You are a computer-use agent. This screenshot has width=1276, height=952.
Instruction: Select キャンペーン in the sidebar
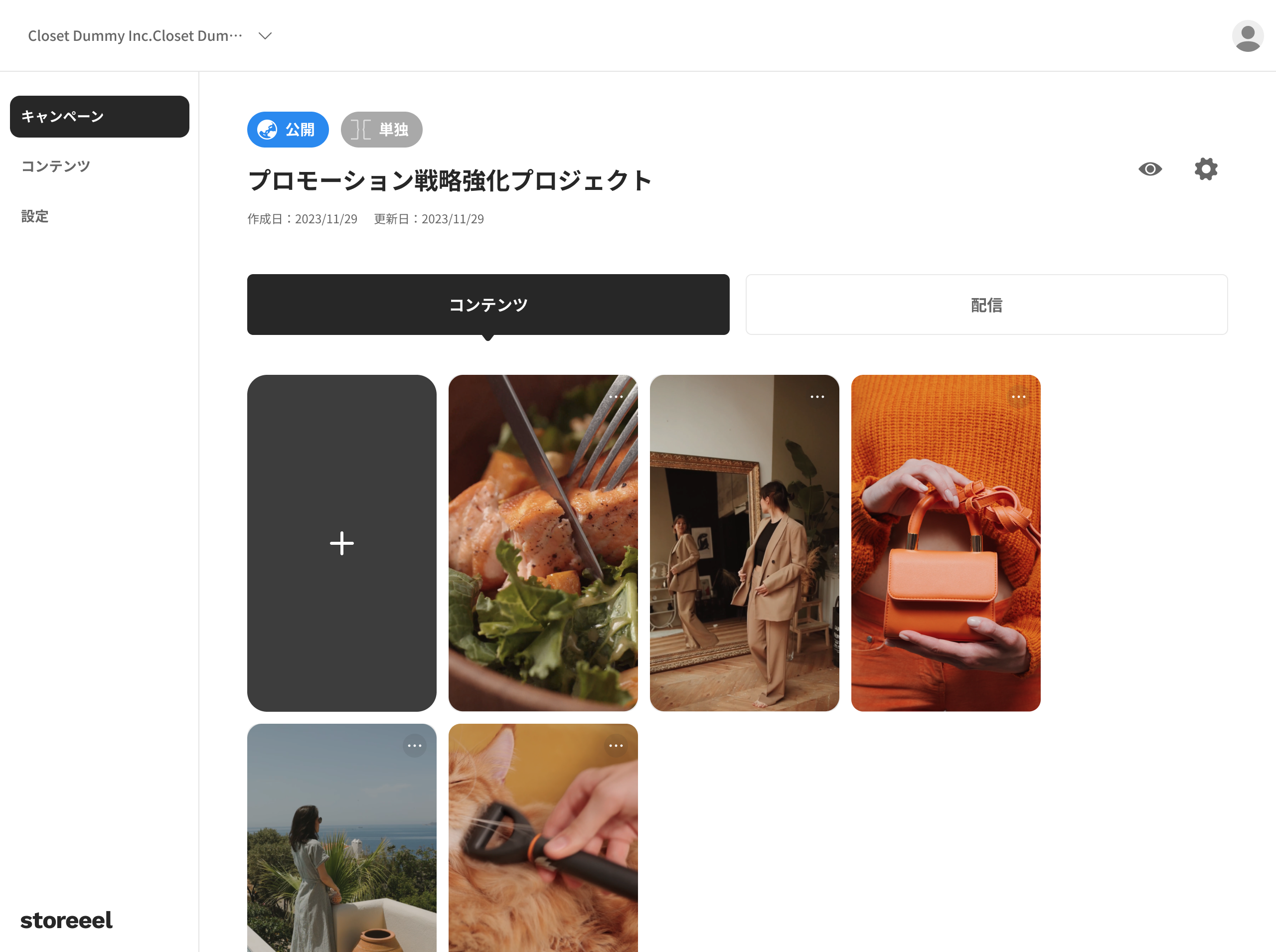pyautogui.click(x=99, y=117)
